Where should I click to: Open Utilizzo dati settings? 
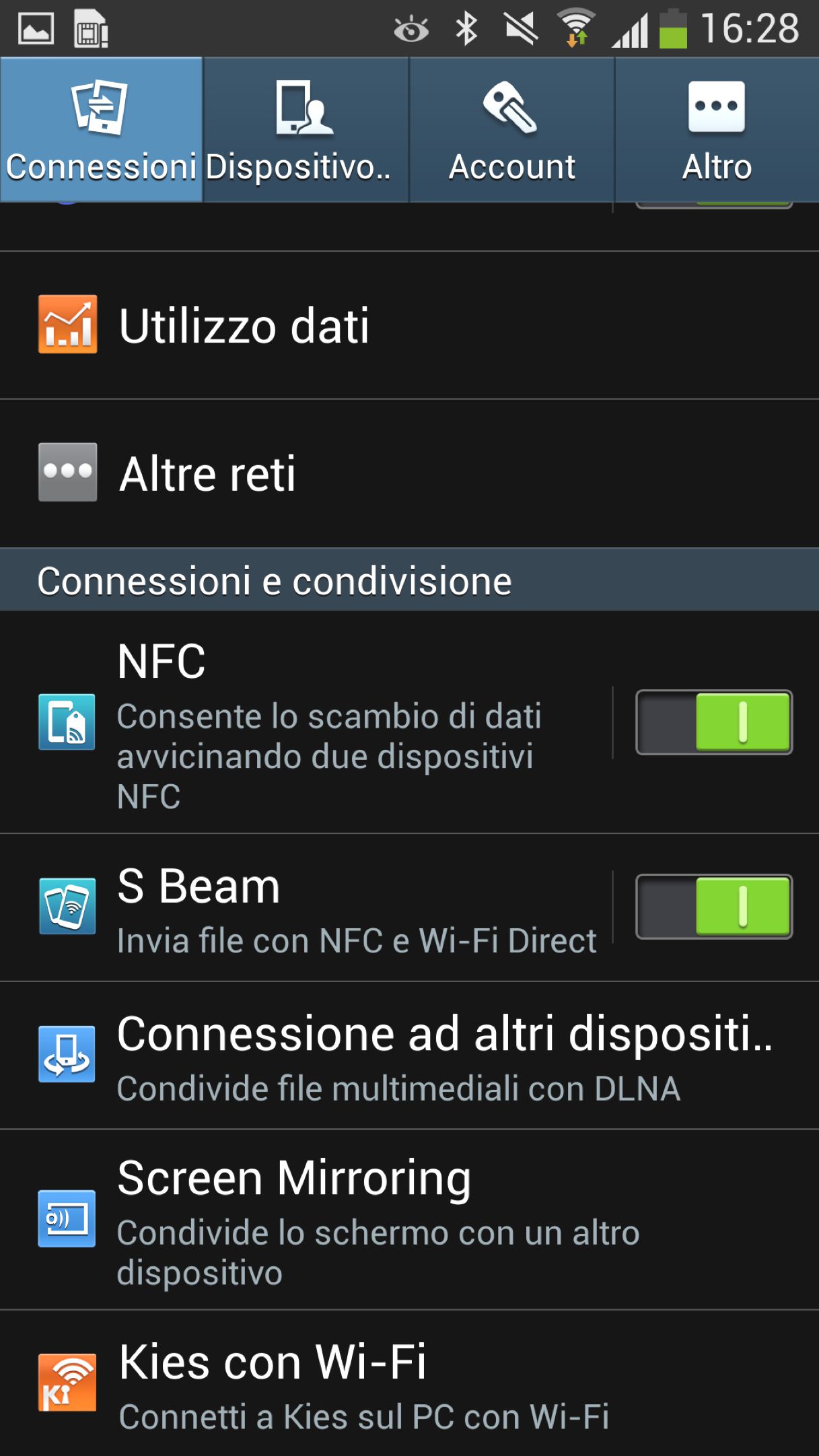pyautogui.click(x=409, y=325)
